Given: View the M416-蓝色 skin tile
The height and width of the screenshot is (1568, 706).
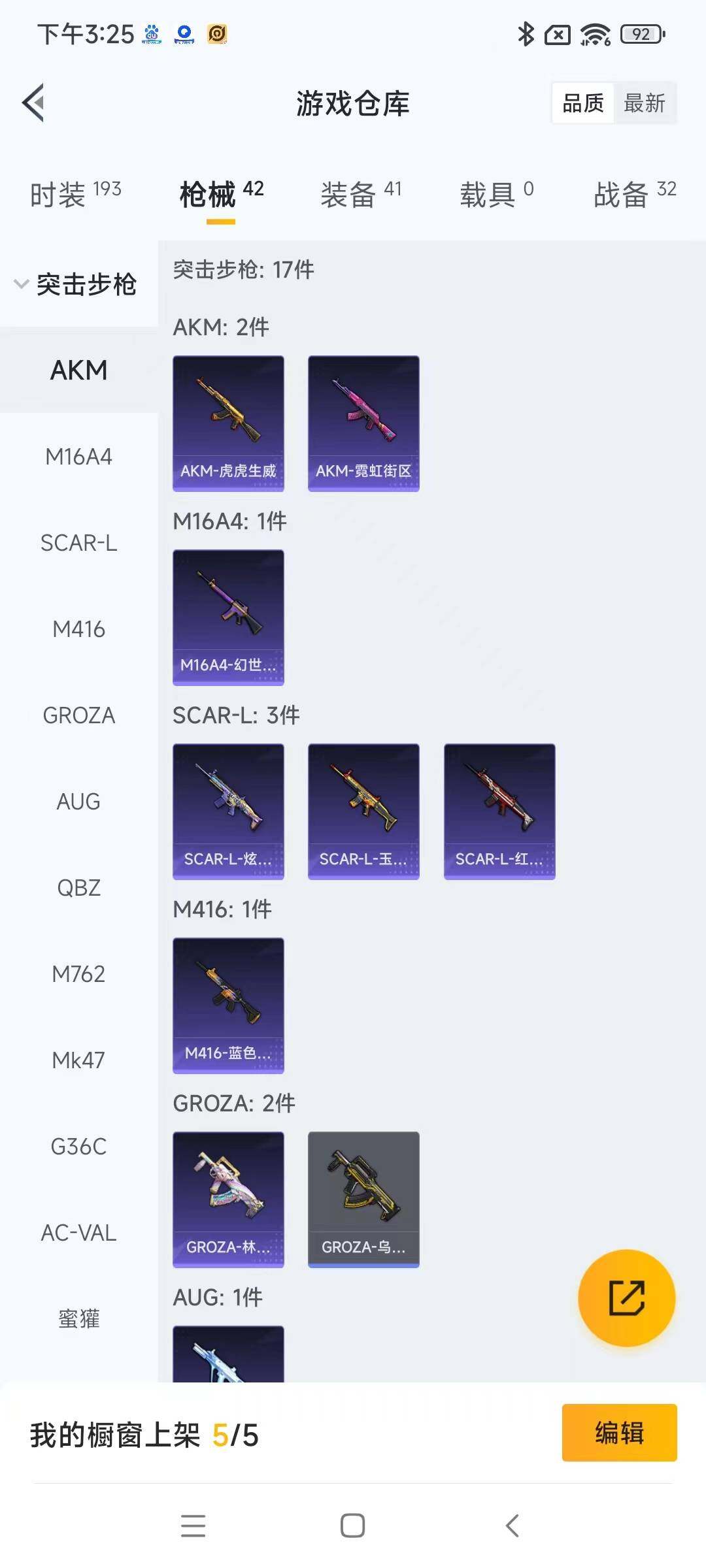Looking at the screenshot, I should 228,1005.
